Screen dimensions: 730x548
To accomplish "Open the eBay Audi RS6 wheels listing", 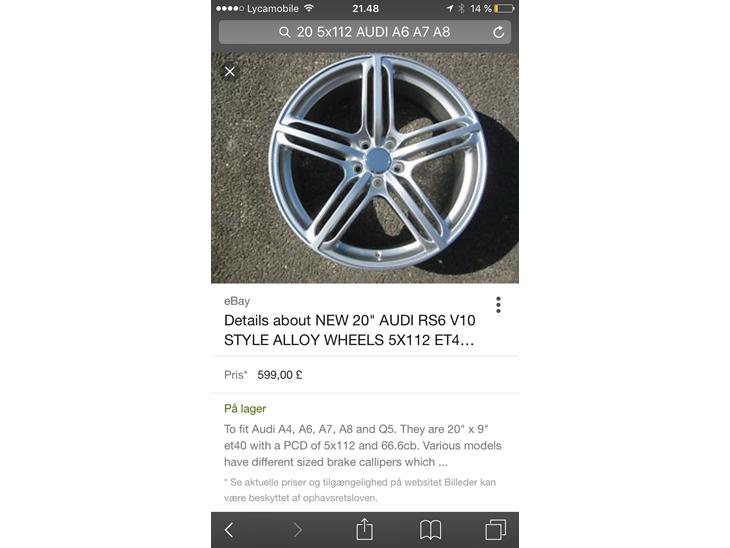I will [x=350, y=330].
